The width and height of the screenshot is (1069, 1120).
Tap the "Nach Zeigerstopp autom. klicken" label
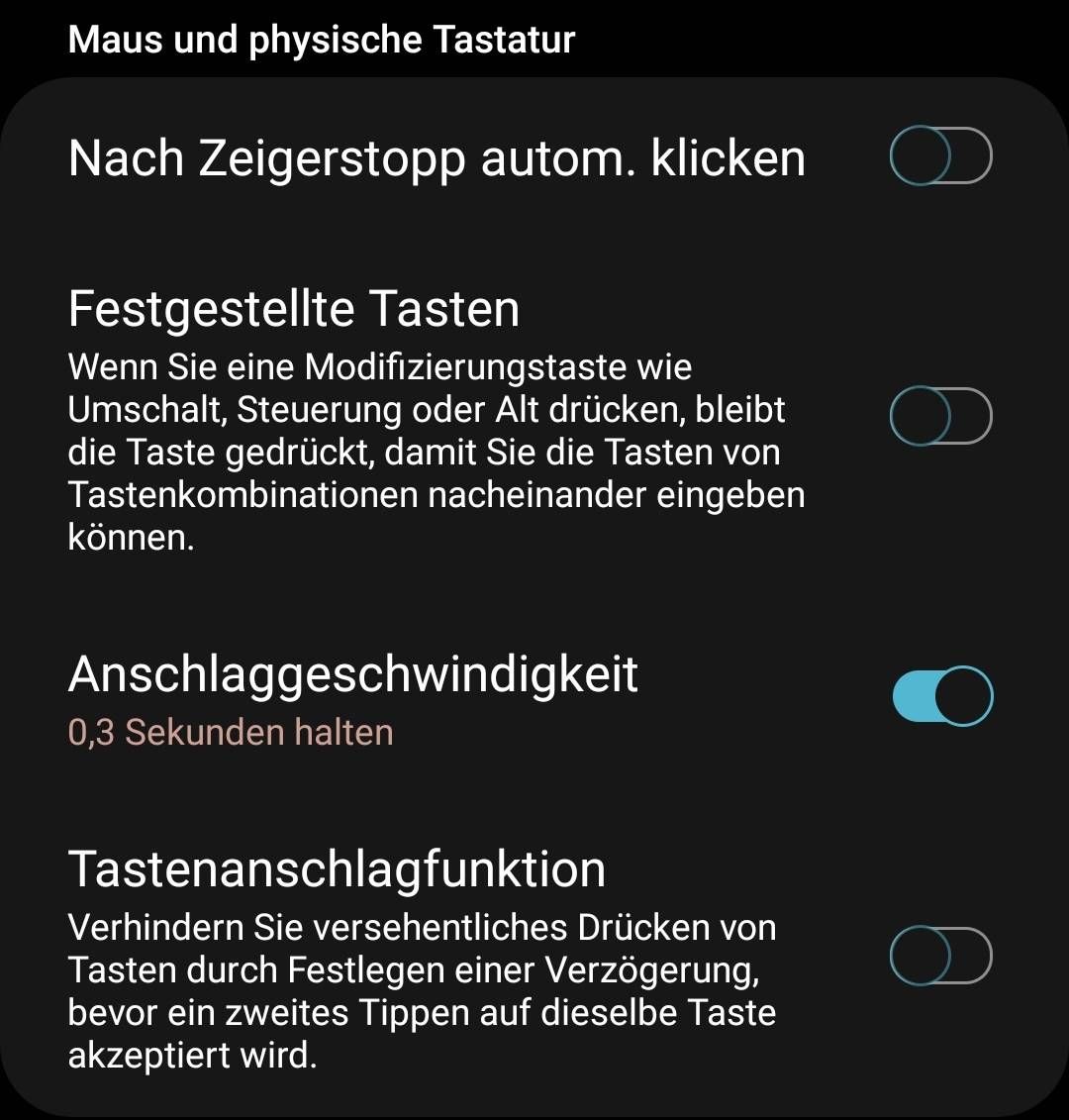click(x=436, y=156)
